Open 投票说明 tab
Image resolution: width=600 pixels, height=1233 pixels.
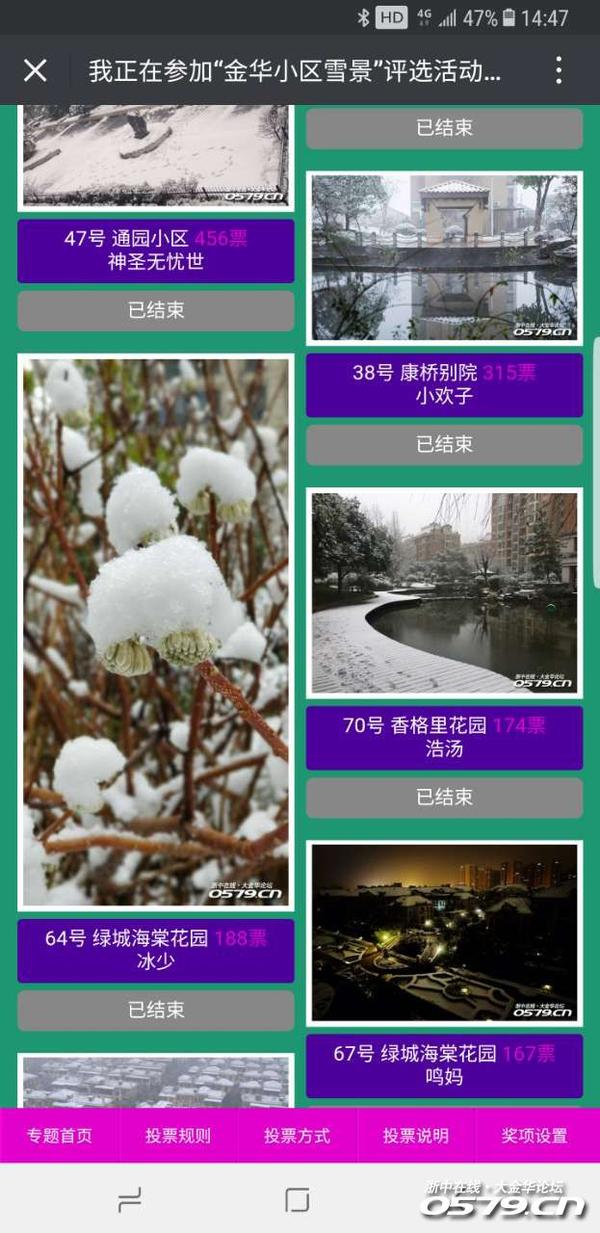[x=416, y=1135]
